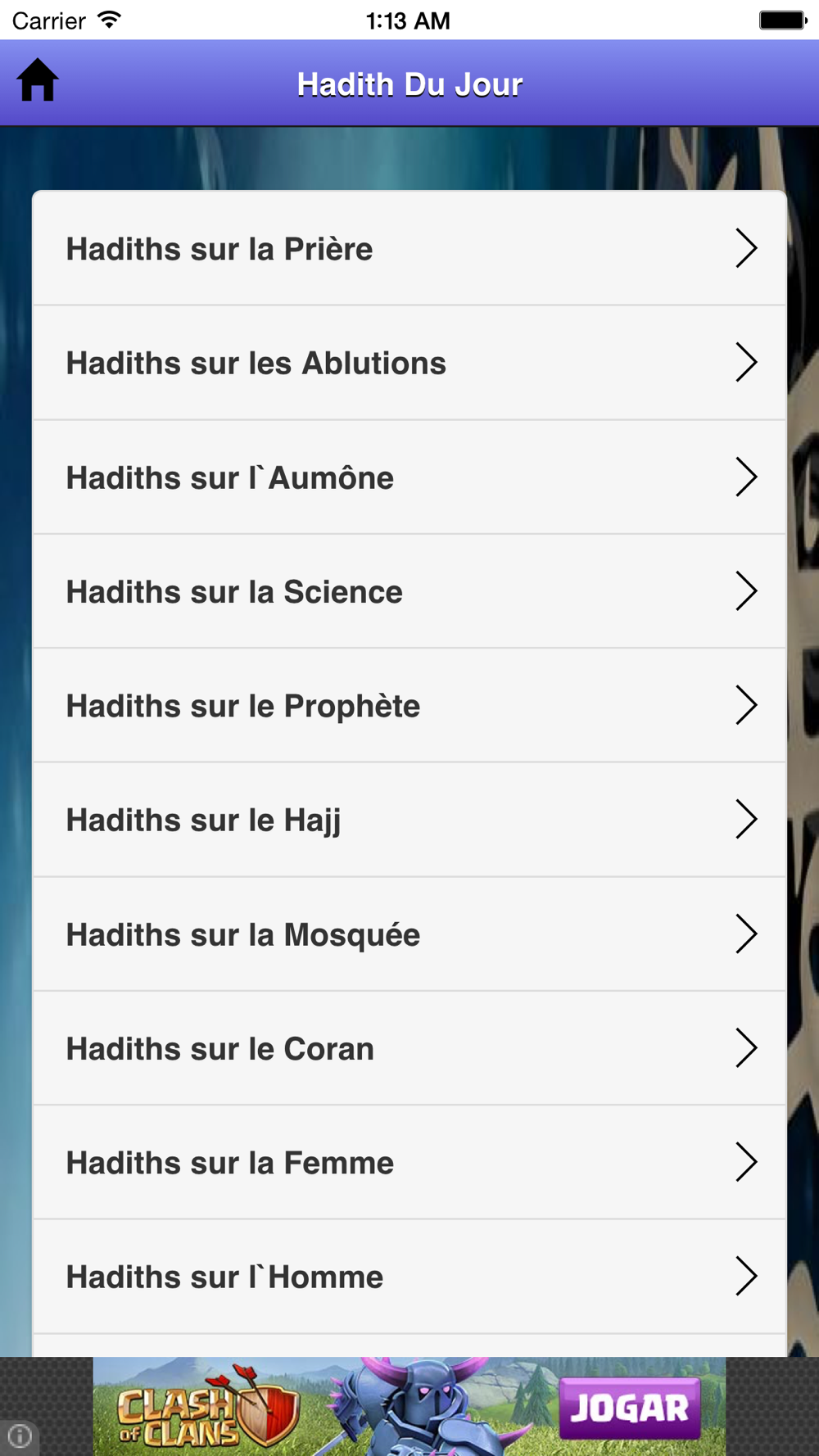Select Hadiths sur la Mosquée
Image resolution: width=819 pixels, height=1456 pixels.
pyautogui.click(x=409, y=934)
